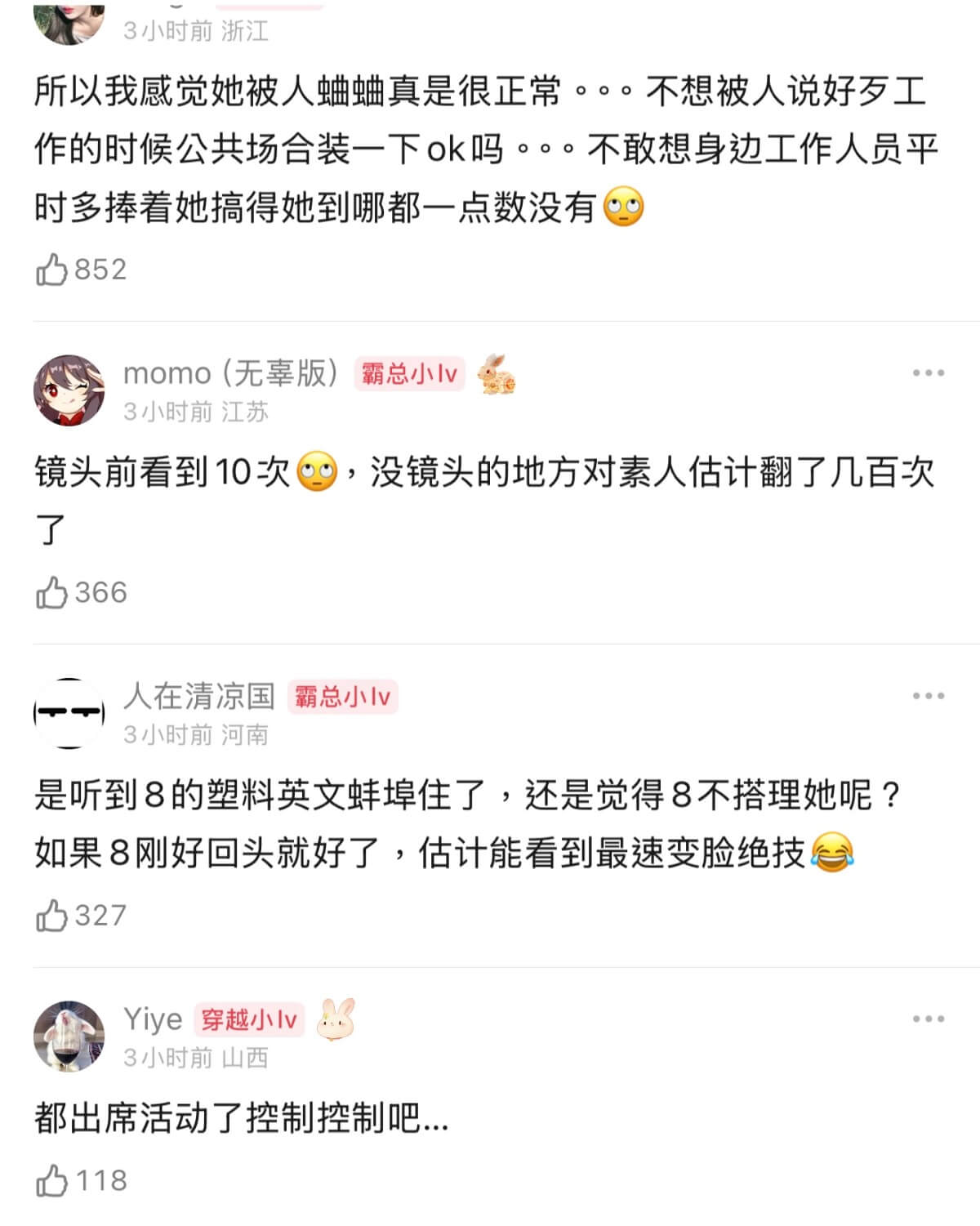Like Yiye's comment
Image resolution: width=980 pixels, height=1226 pixels.
tap(51, 1181)
